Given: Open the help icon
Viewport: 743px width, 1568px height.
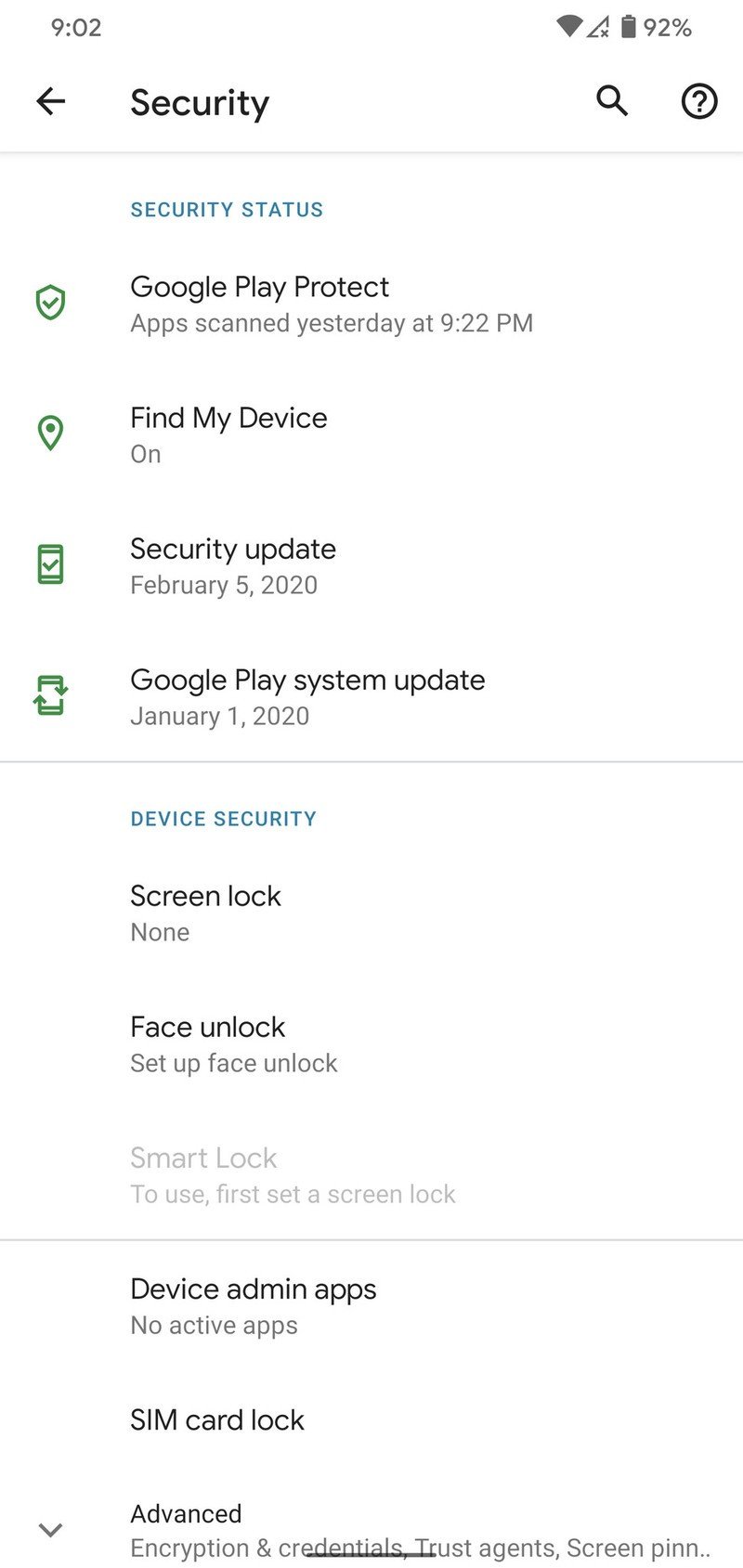Looking at the screenshot, I should (698, 101).
